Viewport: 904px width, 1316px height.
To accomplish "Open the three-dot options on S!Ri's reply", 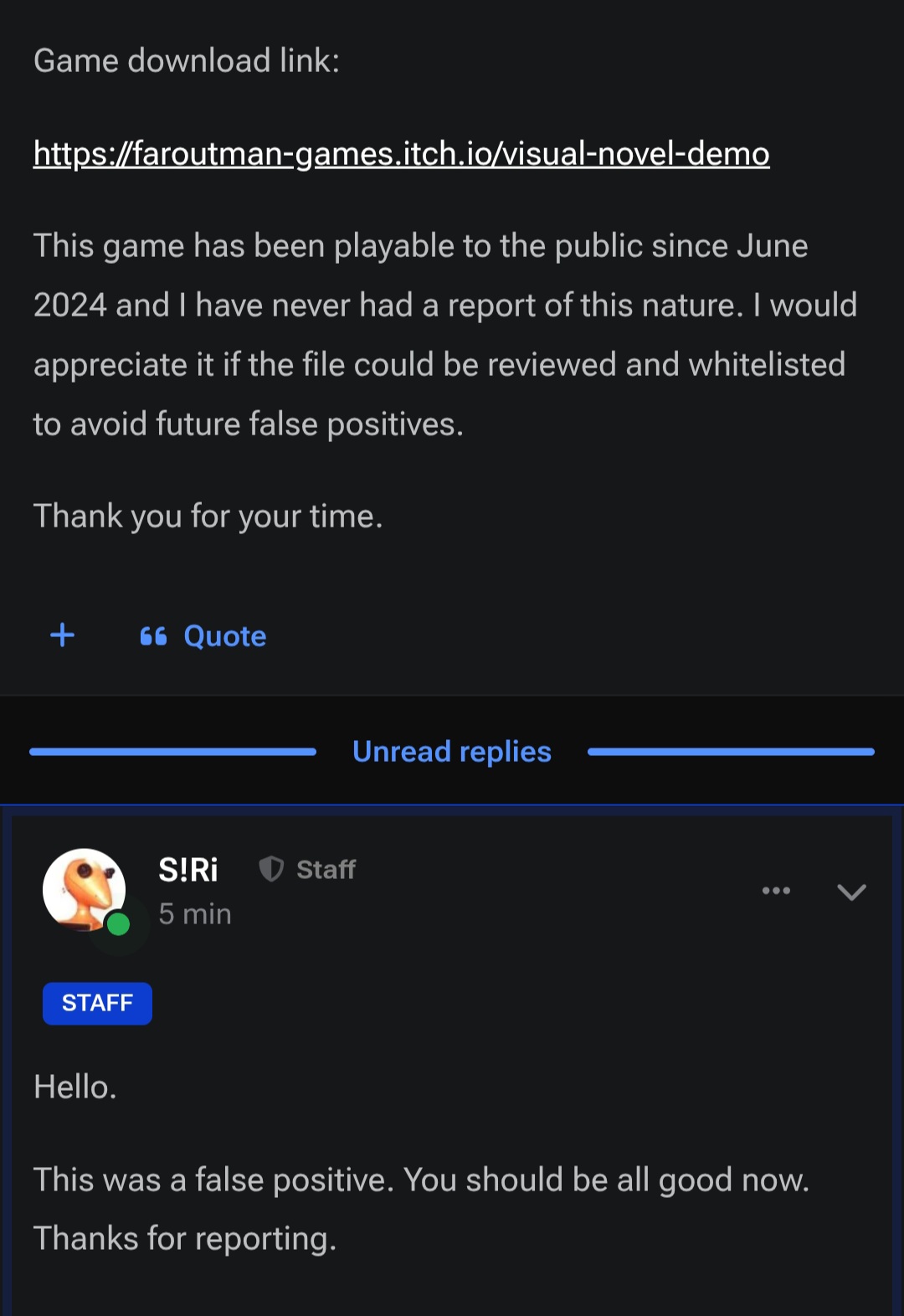I will click(x=776, y=891).
